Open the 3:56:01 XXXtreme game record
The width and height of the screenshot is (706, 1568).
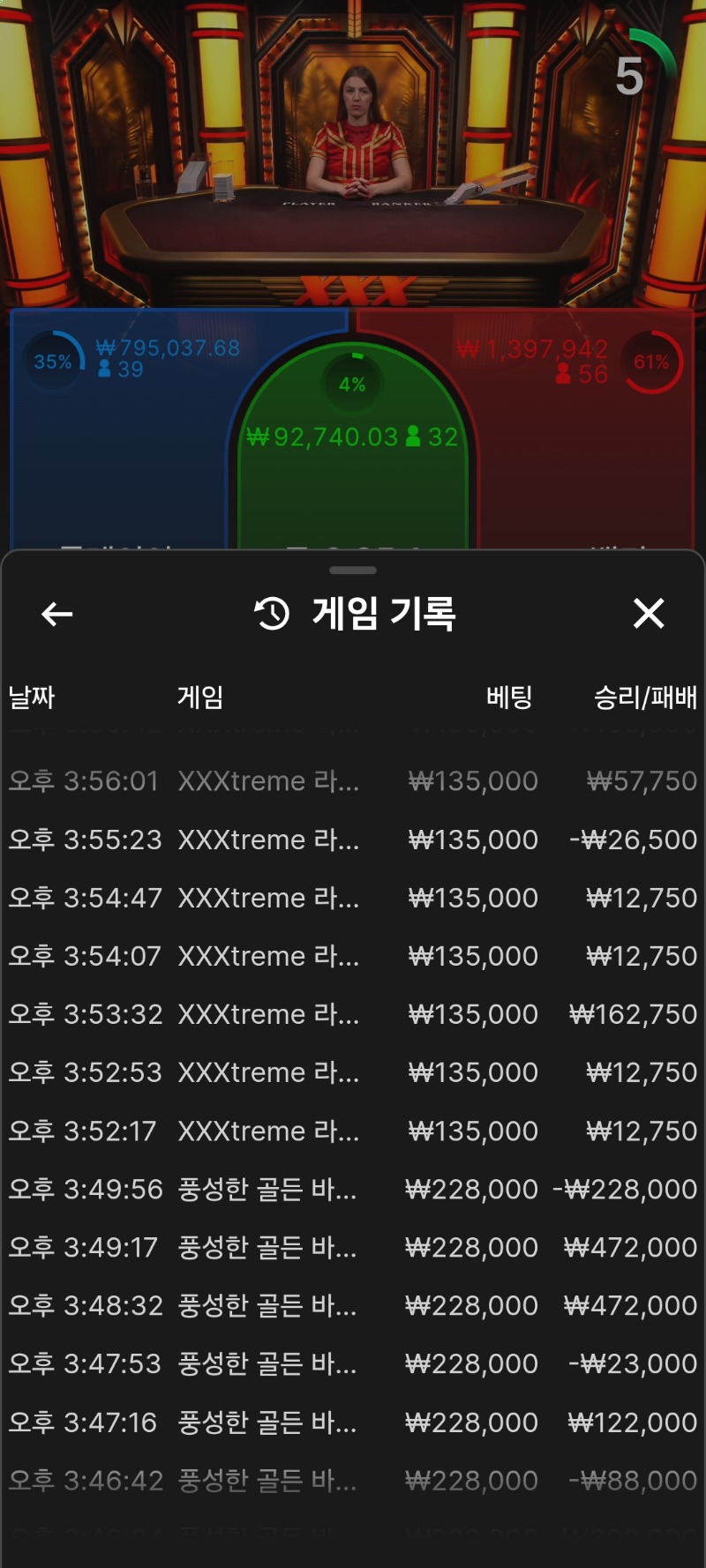coord(353,781)
